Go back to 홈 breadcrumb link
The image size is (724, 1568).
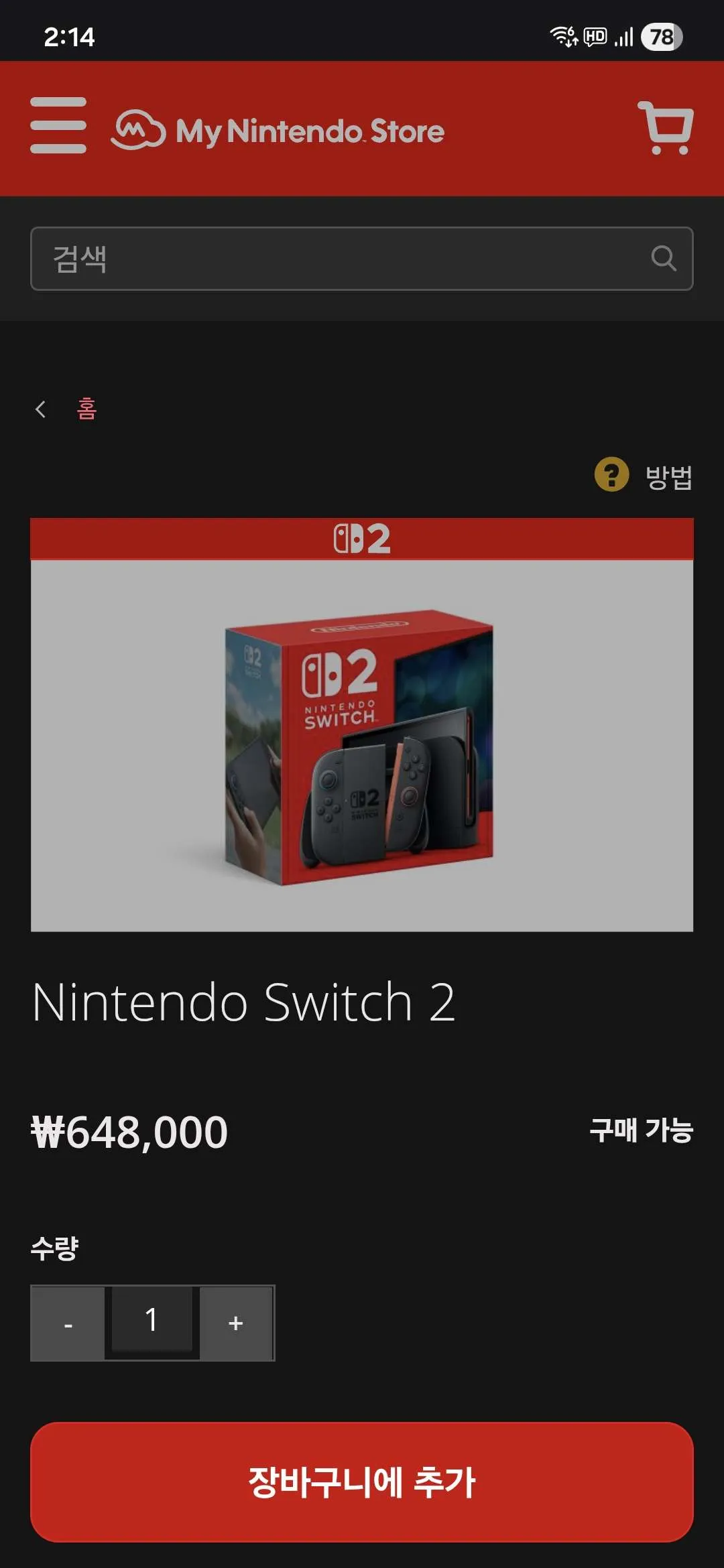(x=86, y=409)
